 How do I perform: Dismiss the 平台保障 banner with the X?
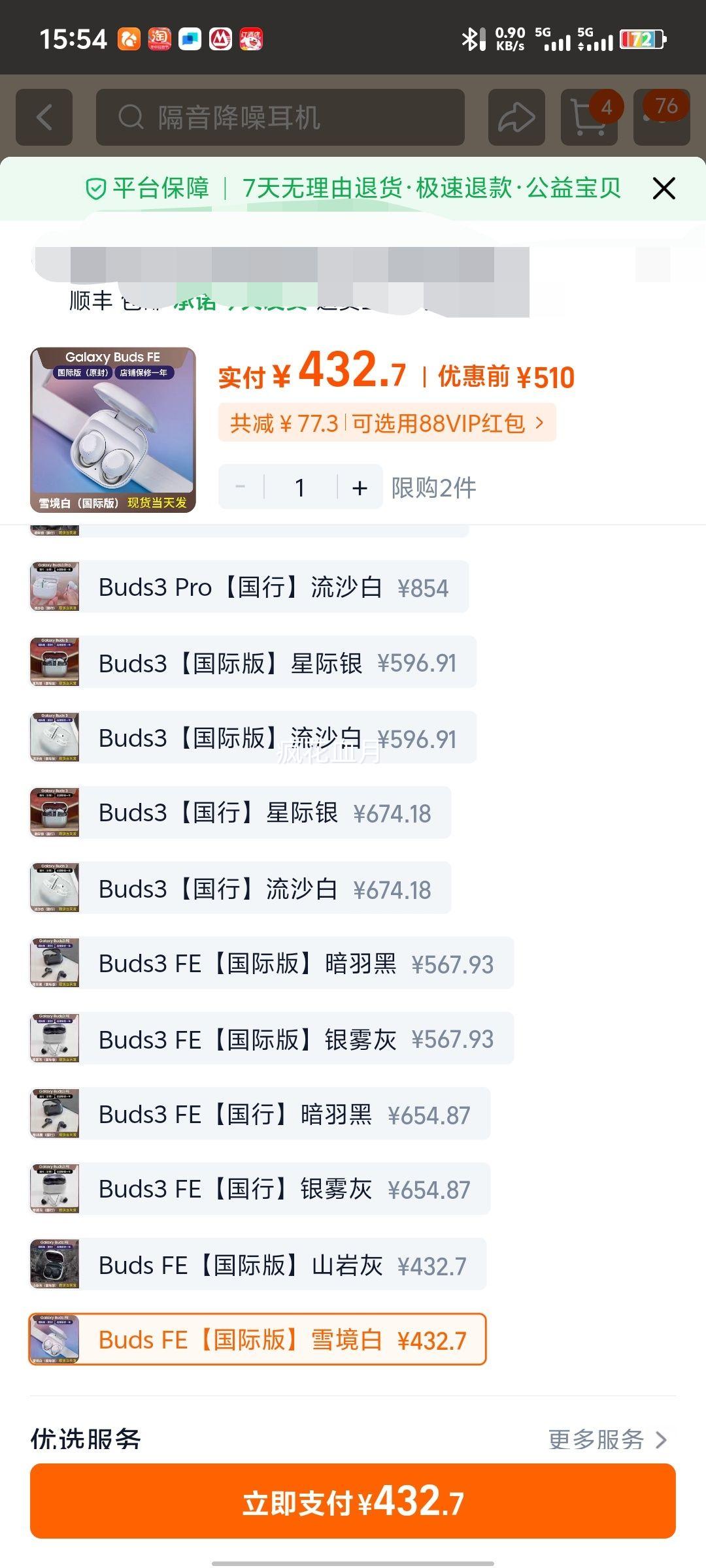tap(664, 188)
